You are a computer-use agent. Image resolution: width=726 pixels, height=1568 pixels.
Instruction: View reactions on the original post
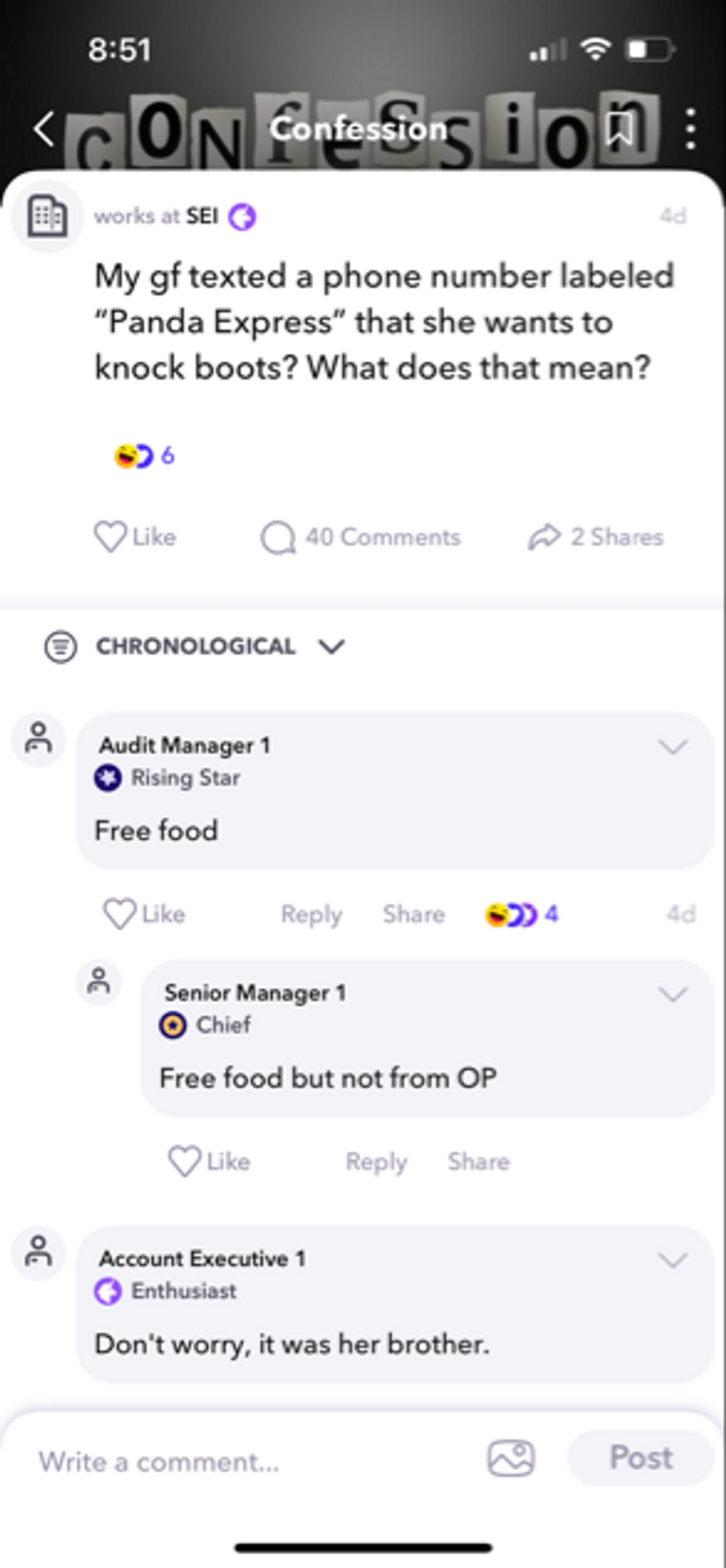pos(144,456)
